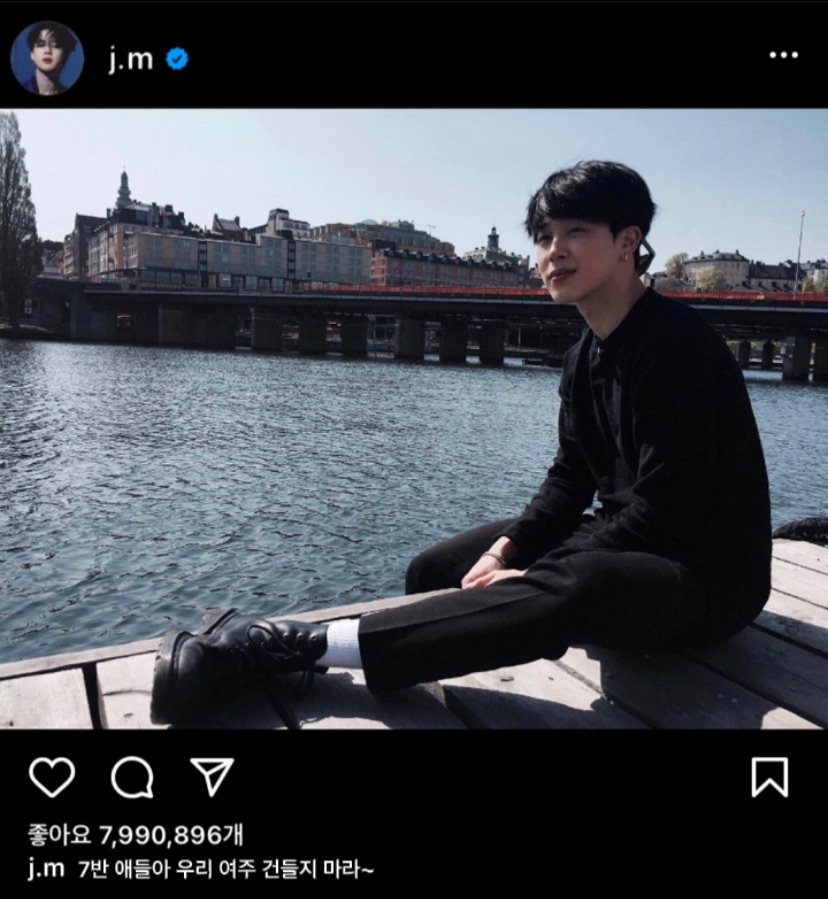
Task: Open j.m's profile picture
Action: tap(47, 58)
